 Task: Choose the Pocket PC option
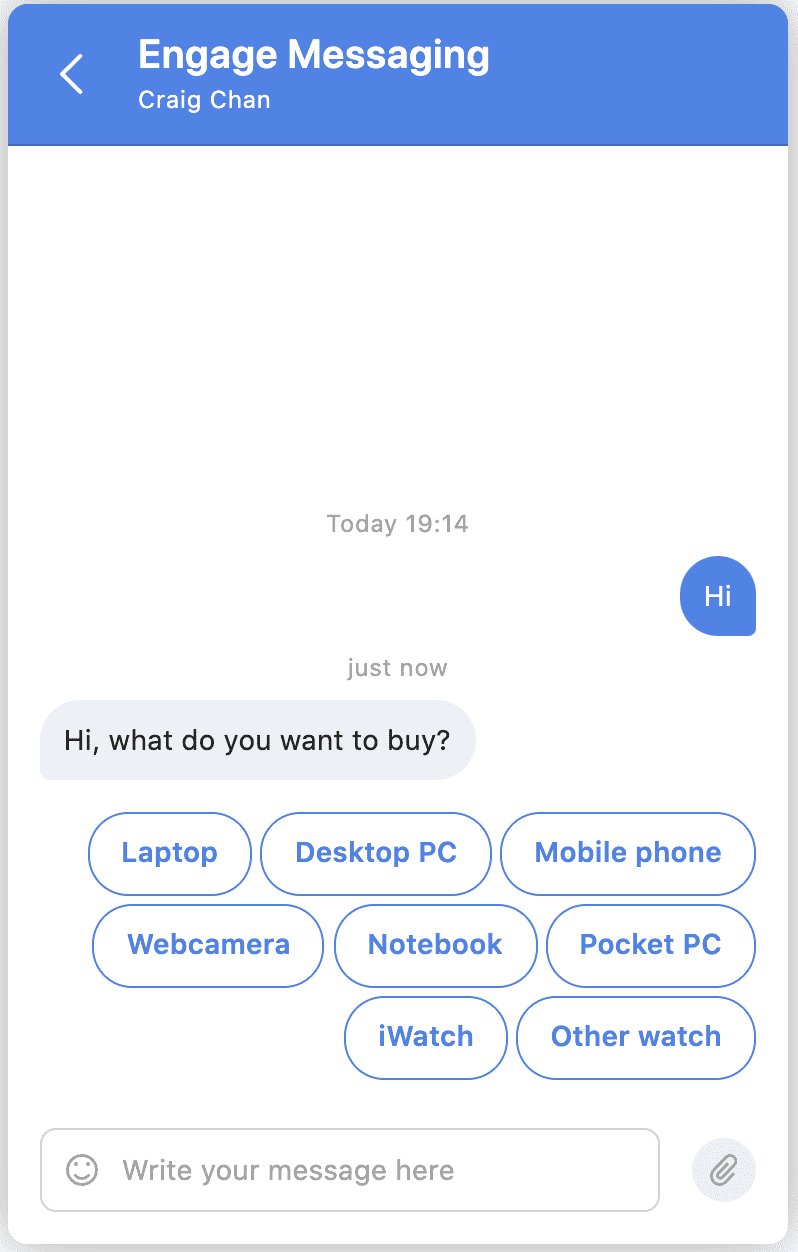(651, 945)
